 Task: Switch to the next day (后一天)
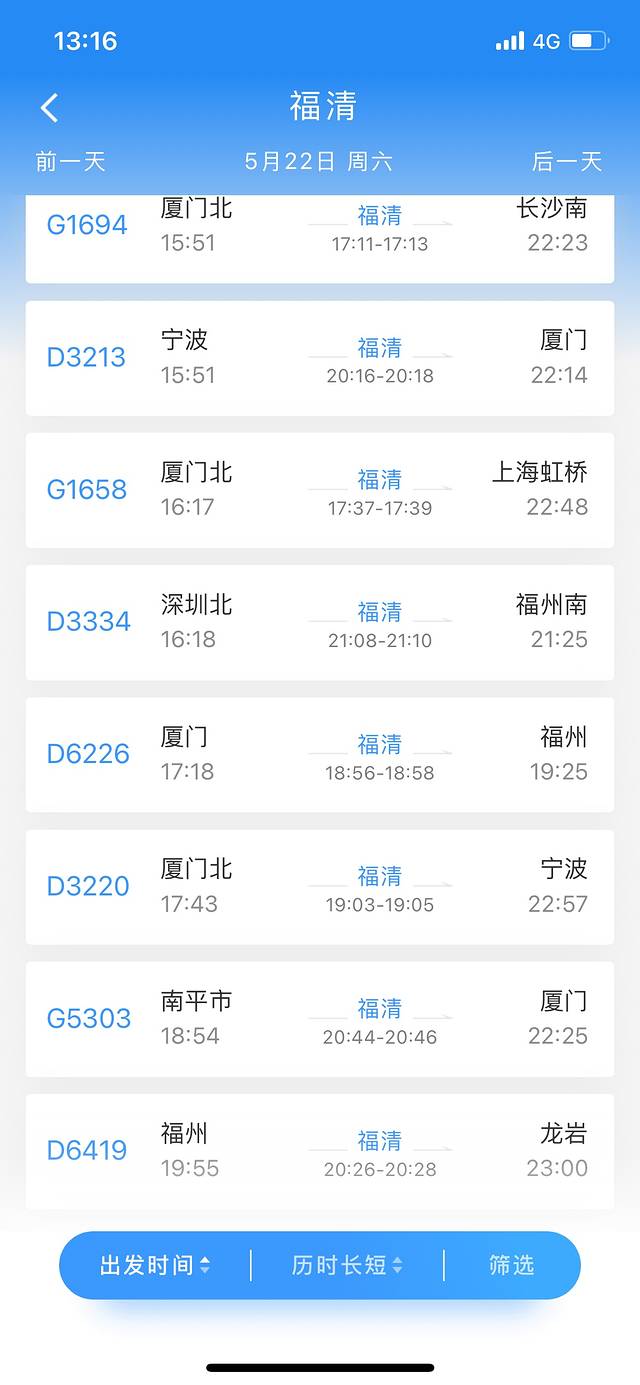click(567, 162)
